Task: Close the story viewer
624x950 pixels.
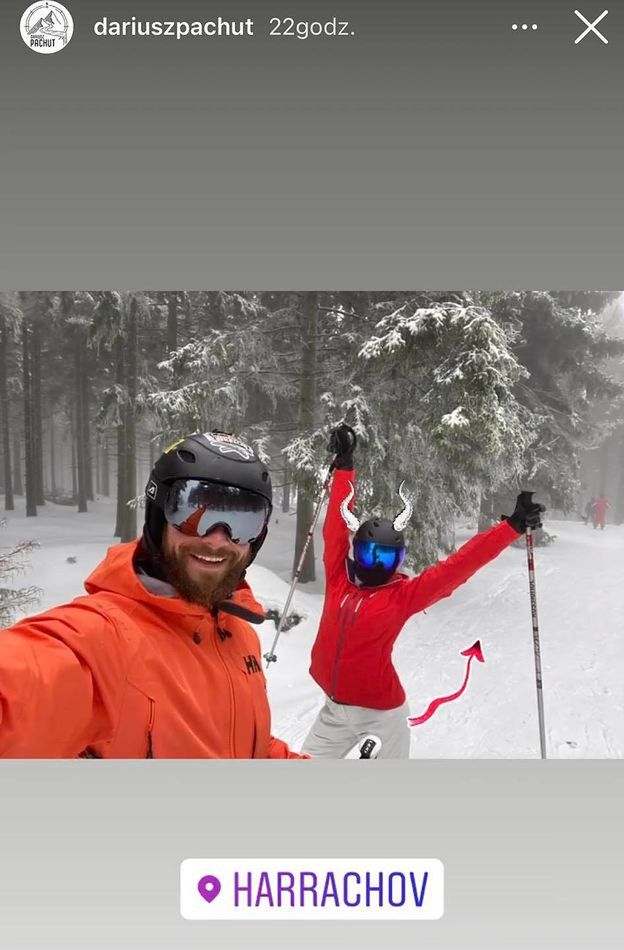Action: click(591, 27)
